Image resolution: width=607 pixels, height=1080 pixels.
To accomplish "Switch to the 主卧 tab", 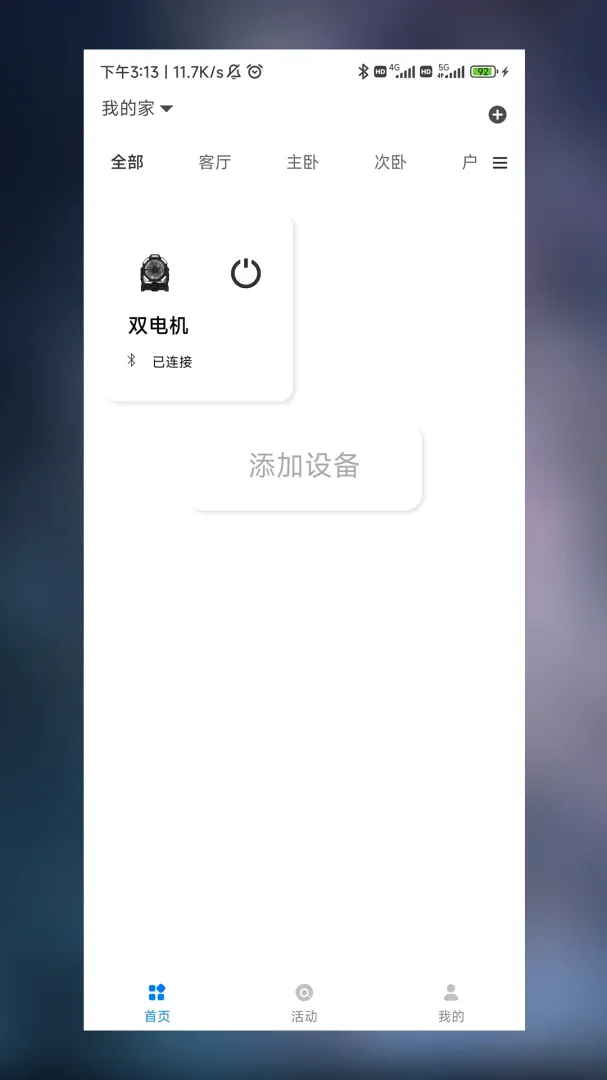I will coord(302,162).
